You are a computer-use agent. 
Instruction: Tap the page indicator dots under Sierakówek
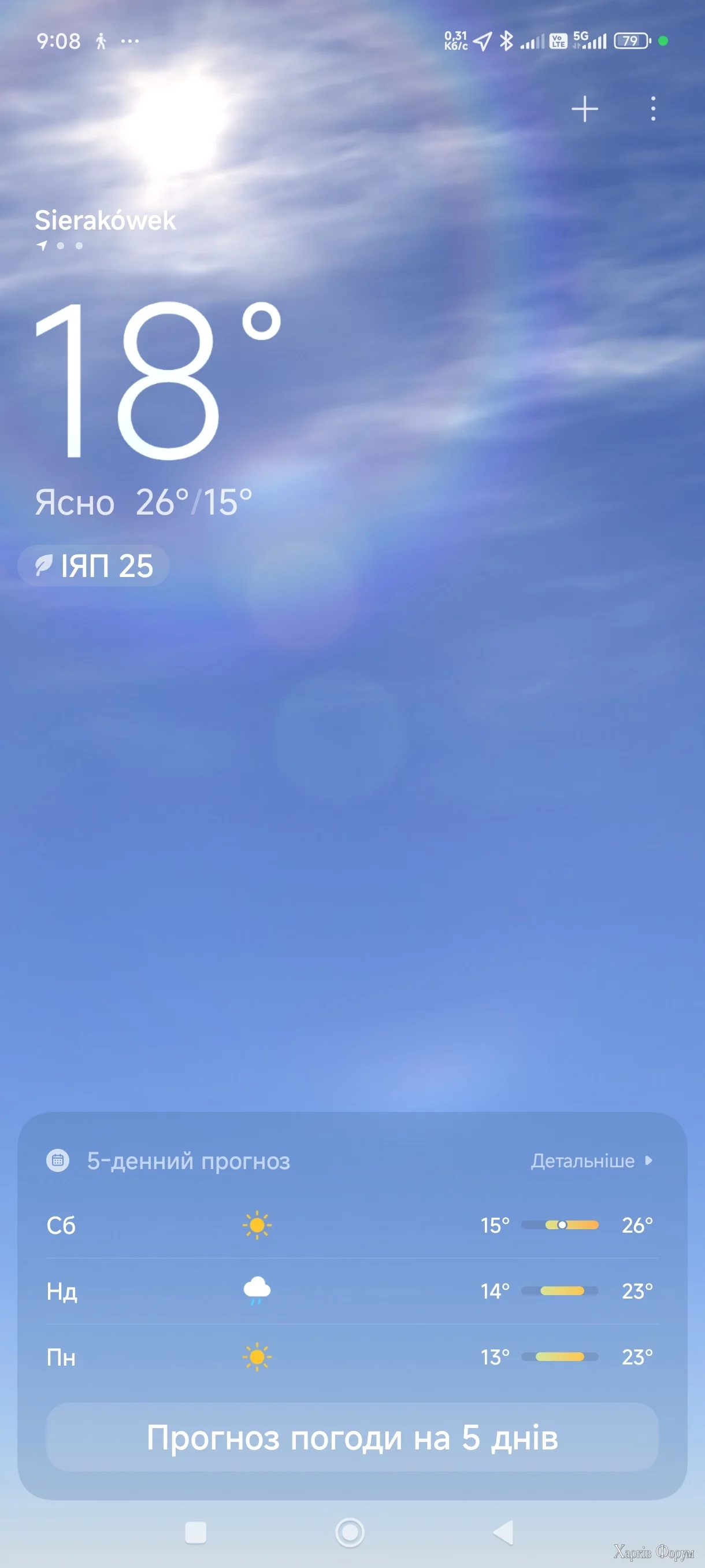click(x=60, y=246)
